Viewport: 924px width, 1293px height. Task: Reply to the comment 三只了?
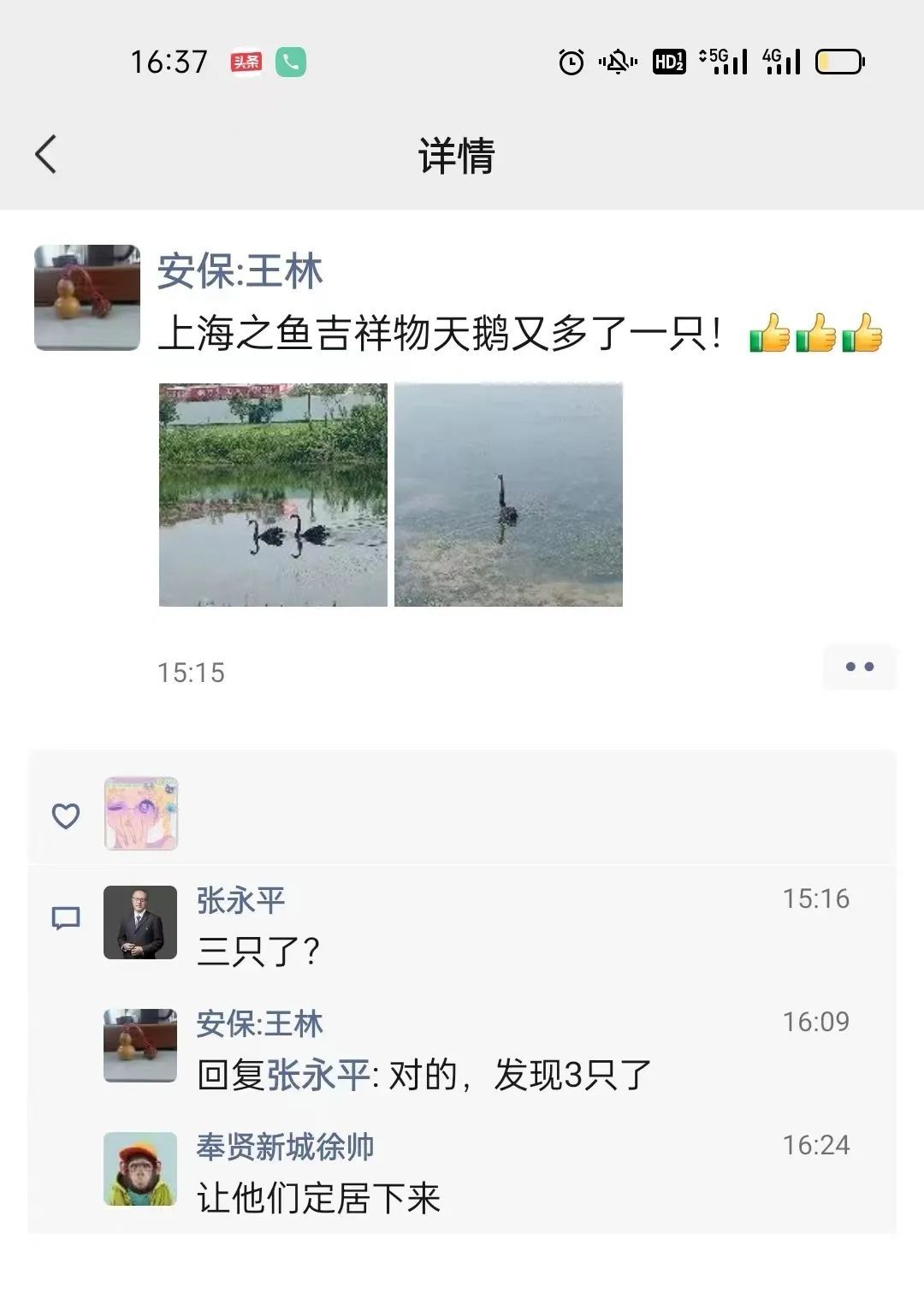pyautogui.click(x=258, y=951)
